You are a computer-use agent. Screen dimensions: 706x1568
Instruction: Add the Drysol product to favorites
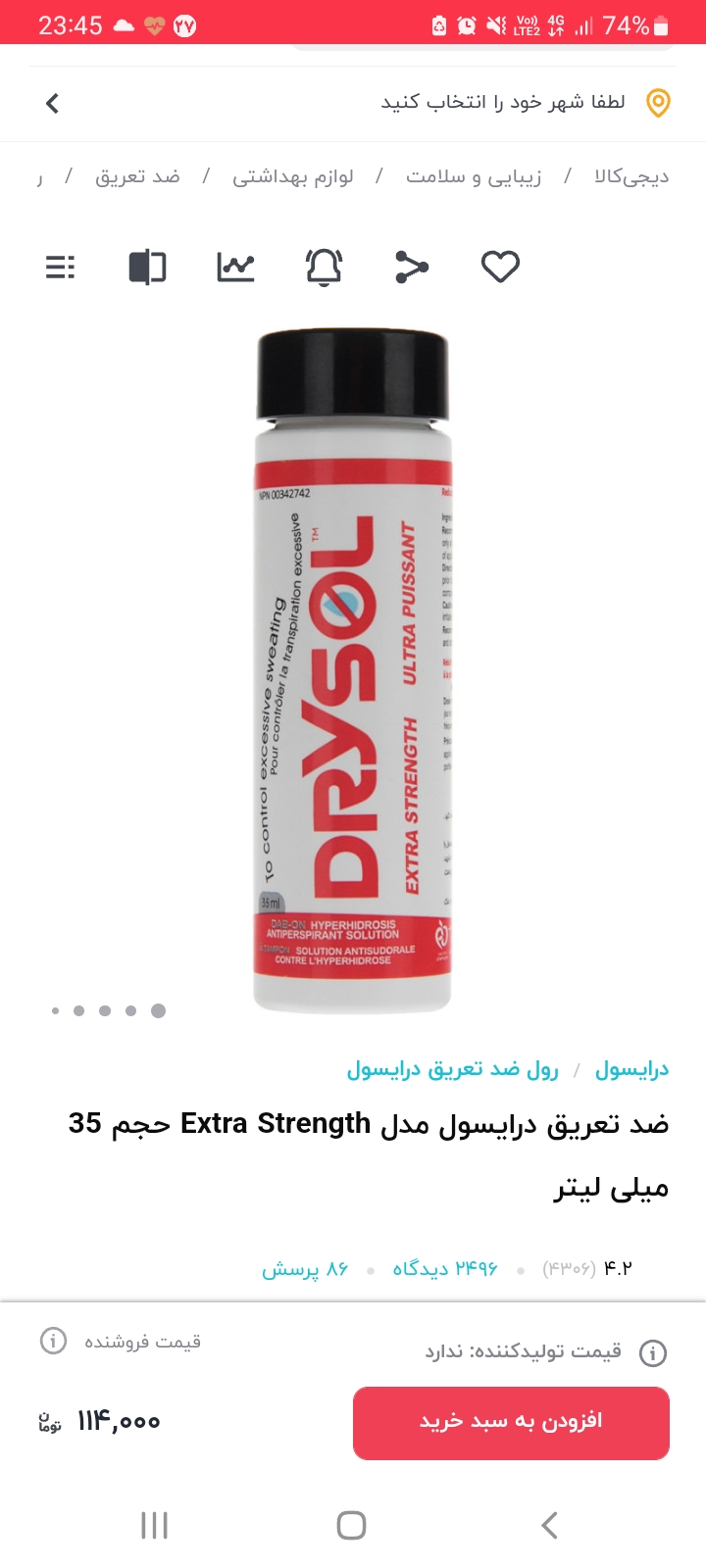point(500,267)
